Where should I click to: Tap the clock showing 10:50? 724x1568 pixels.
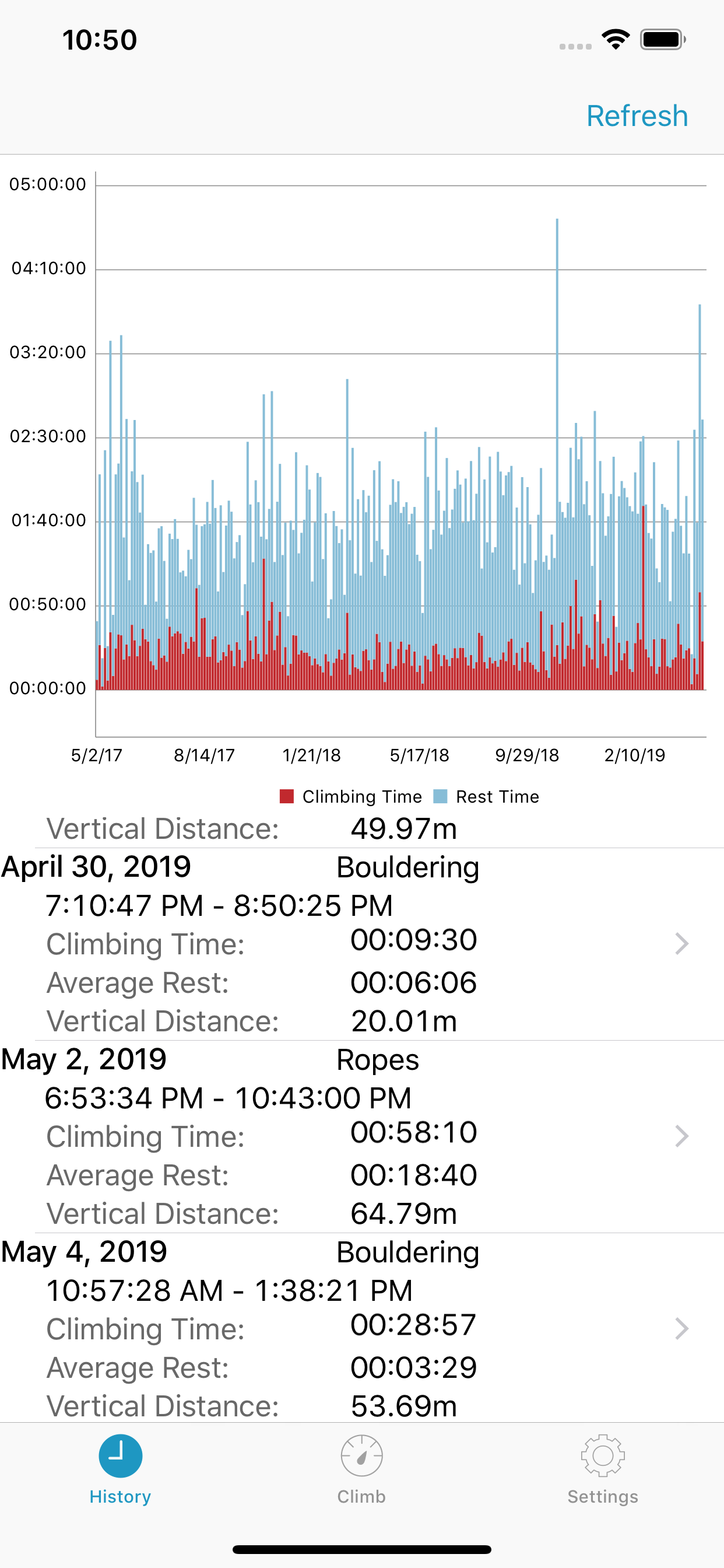[x=99, y=39]
